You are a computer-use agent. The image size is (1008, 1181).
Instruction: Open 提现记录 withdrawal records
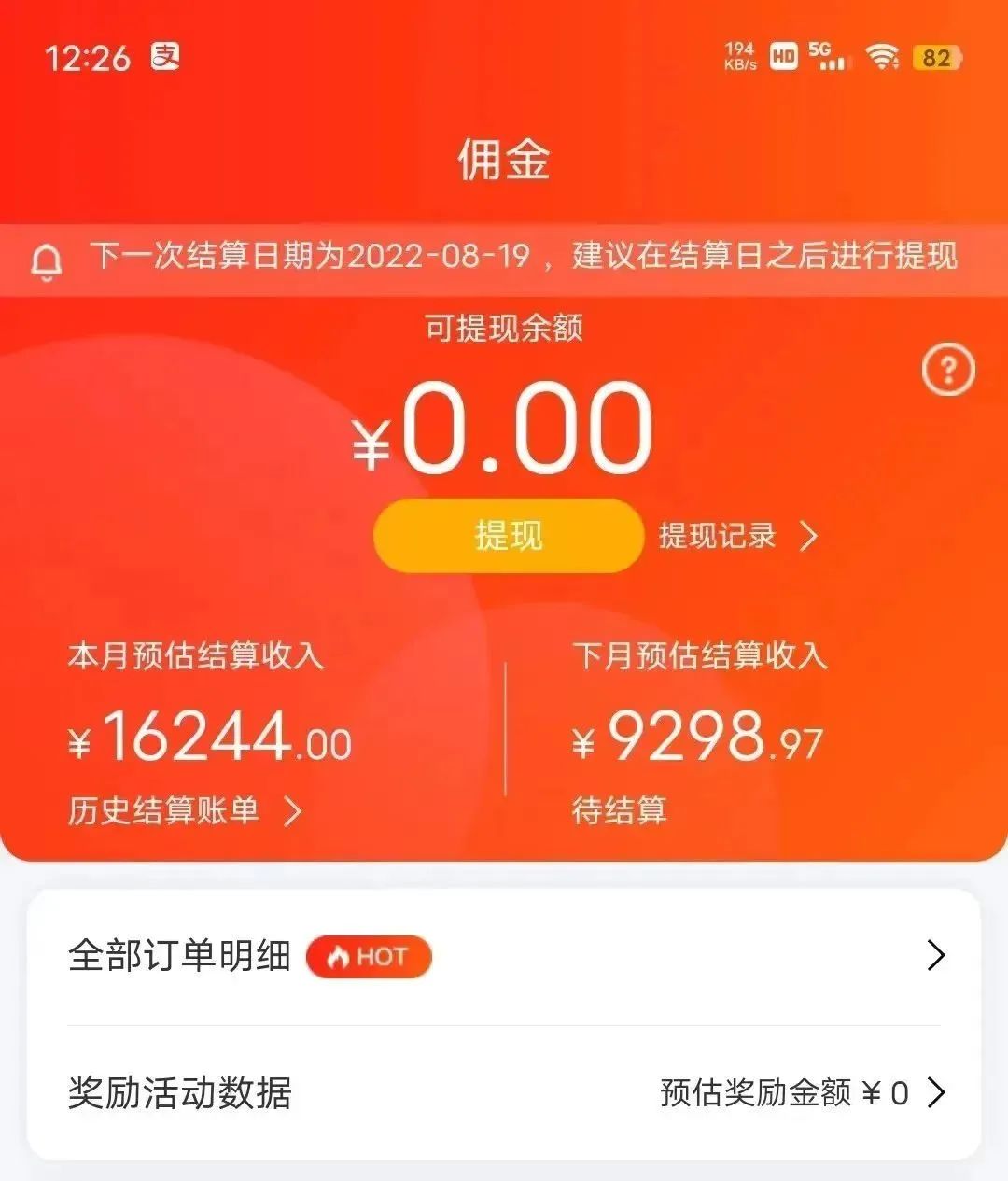[719, 537]
